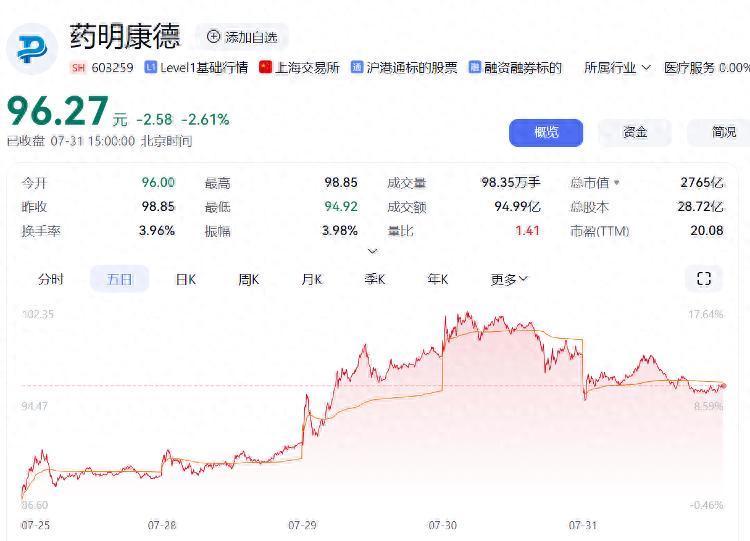Open the 资金 tab
This screenshot has height=541, width=750.
pos(635,132)
